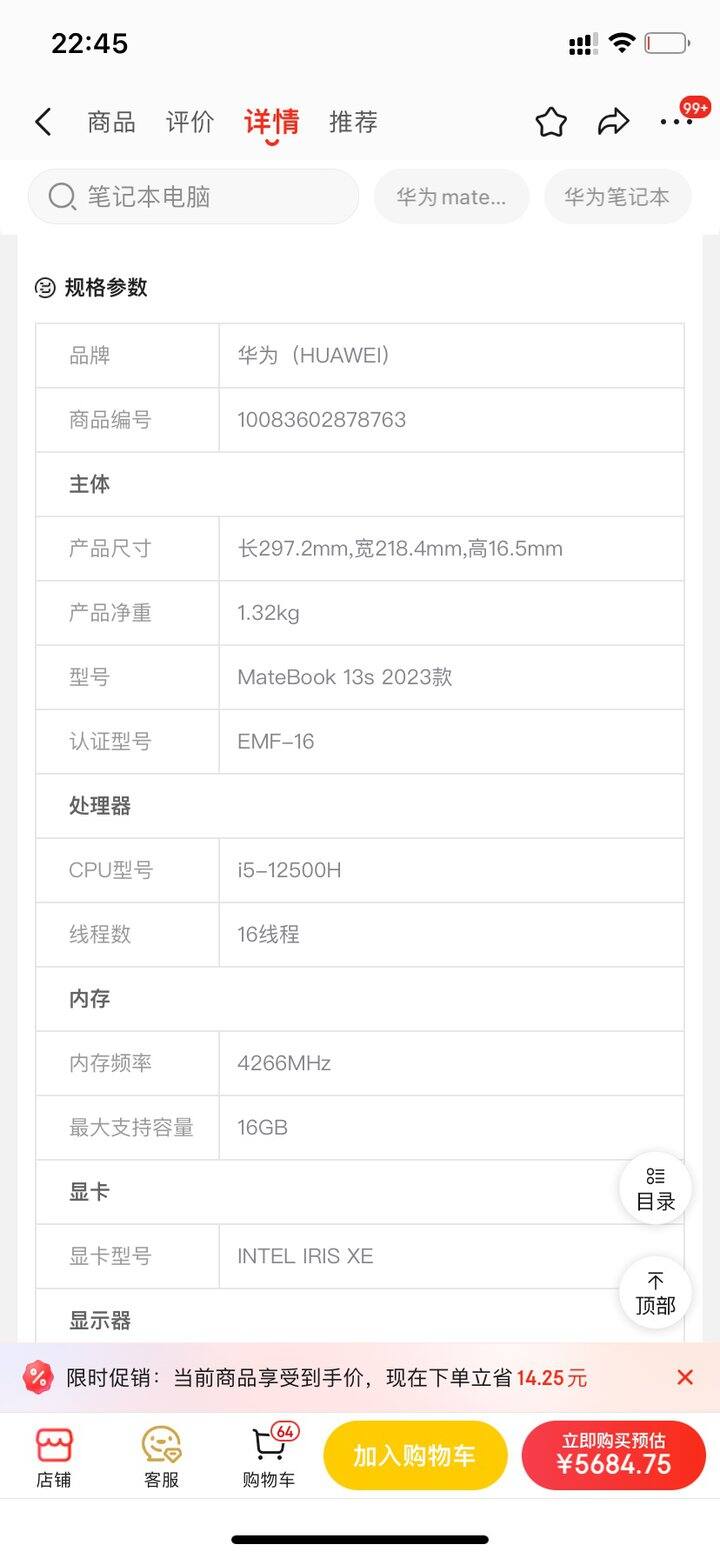Switch to the 推荐 tab

pos(353,122)
